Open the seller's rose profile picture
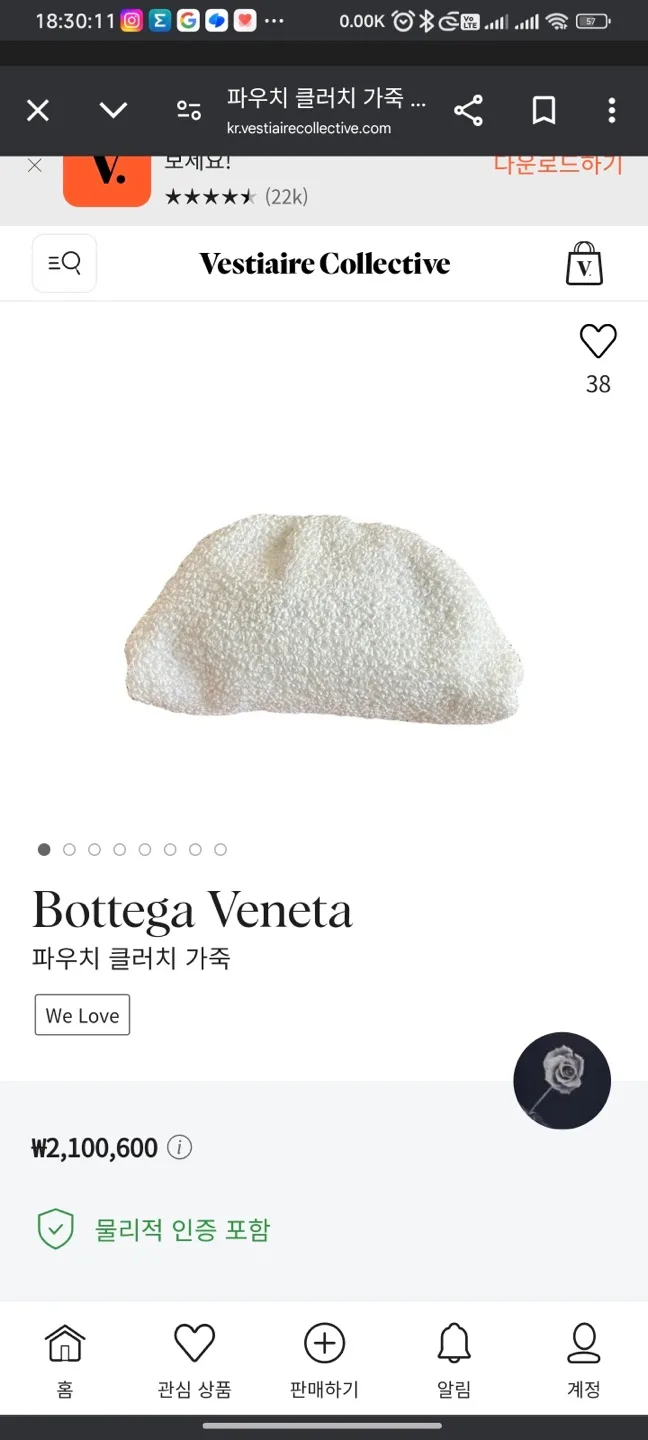The width and height of the screenshot is (648, 1440). [562, 1080]
